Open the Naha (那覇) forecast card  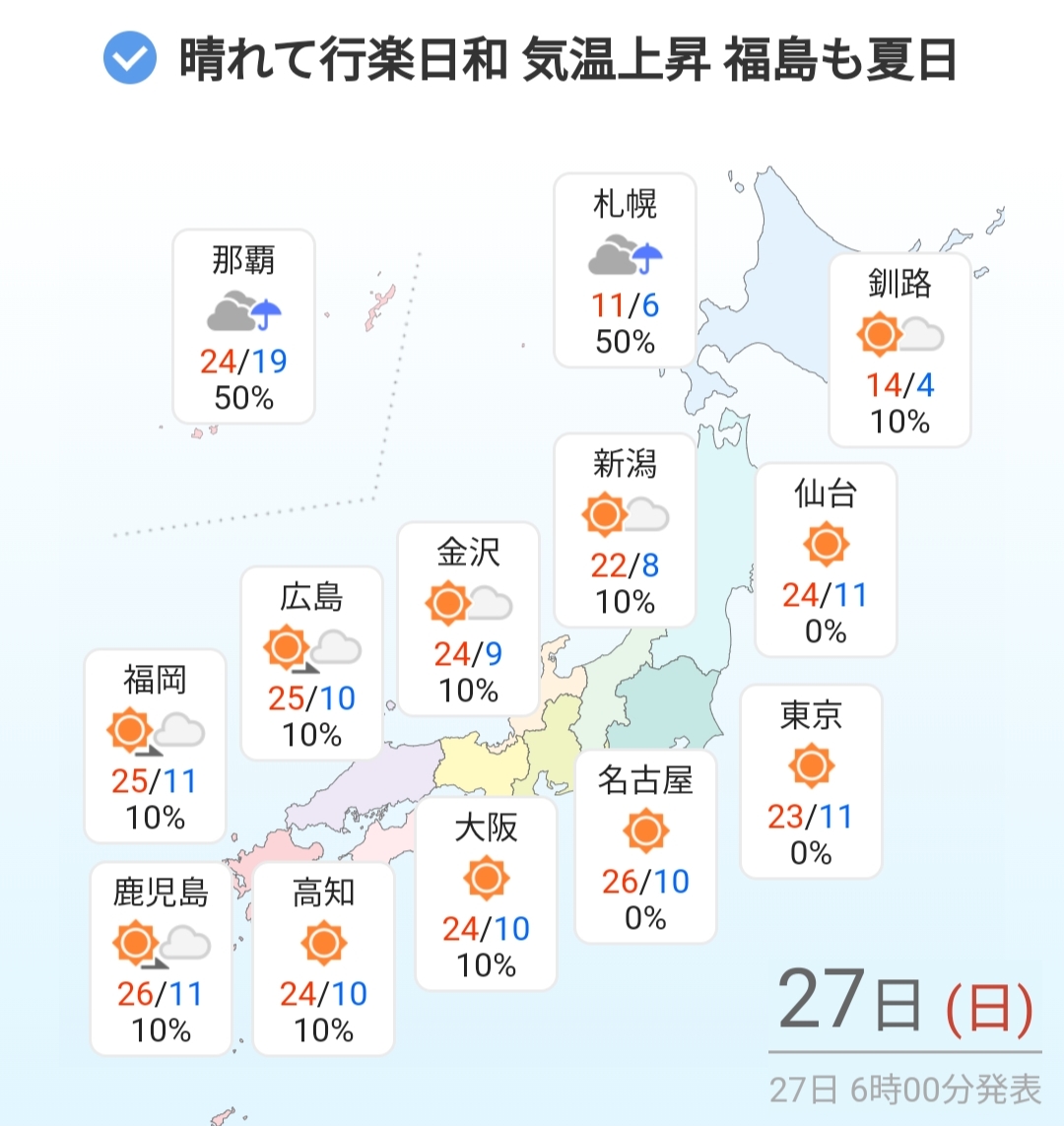[243, 326]
